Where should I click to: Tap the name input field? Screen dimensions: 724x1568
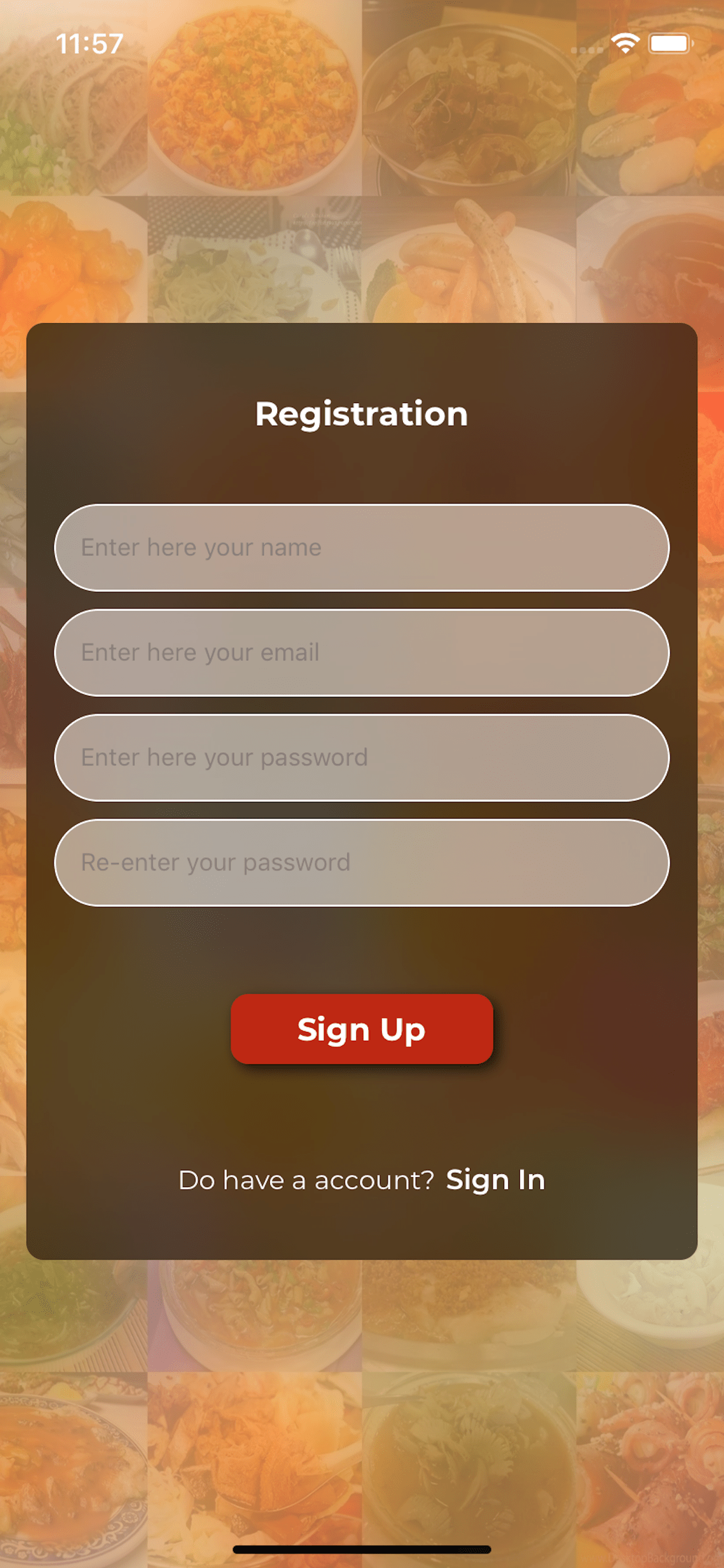click(x=361, y=547)
